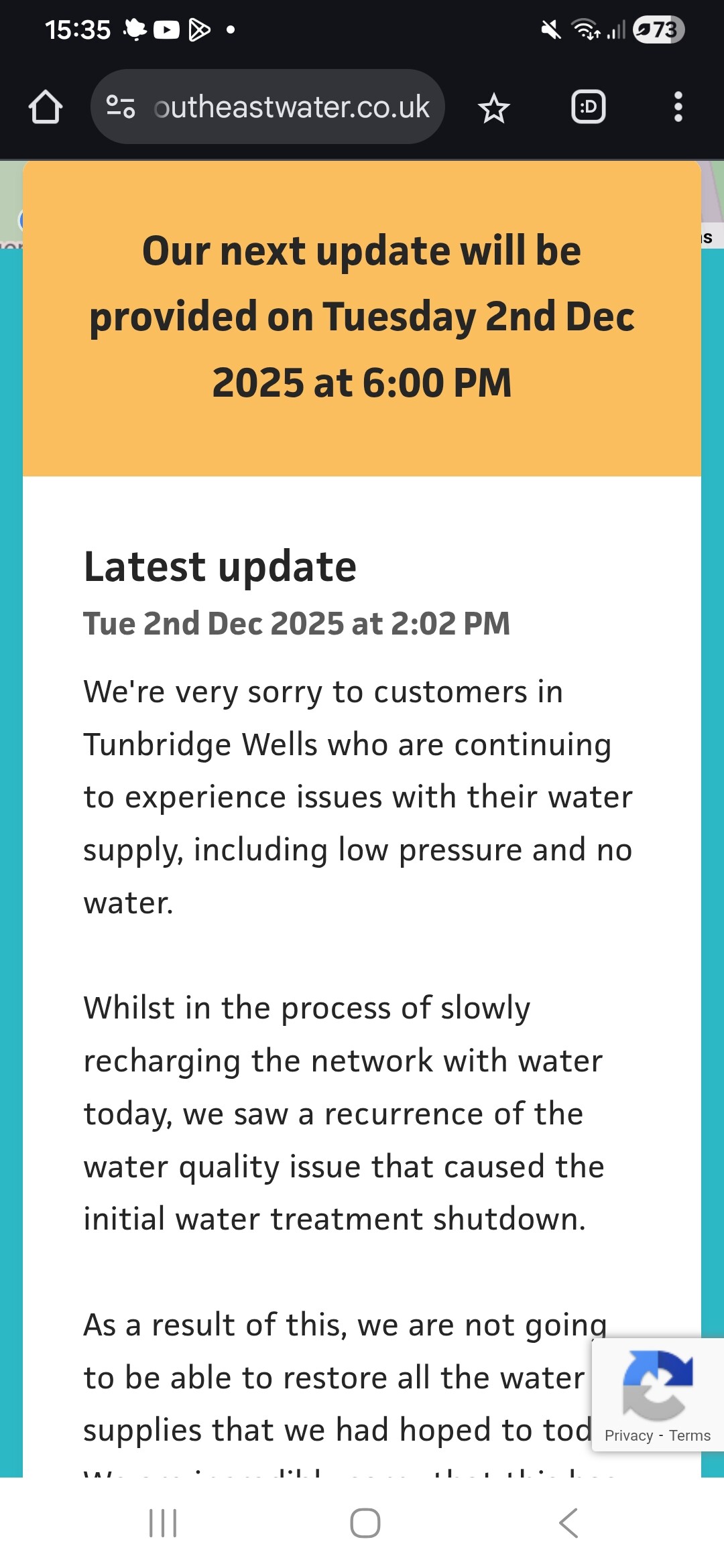The width and height of the screenshot is (724, 1568).
Task: View site info icon in address bar
Action: [121, 107]
